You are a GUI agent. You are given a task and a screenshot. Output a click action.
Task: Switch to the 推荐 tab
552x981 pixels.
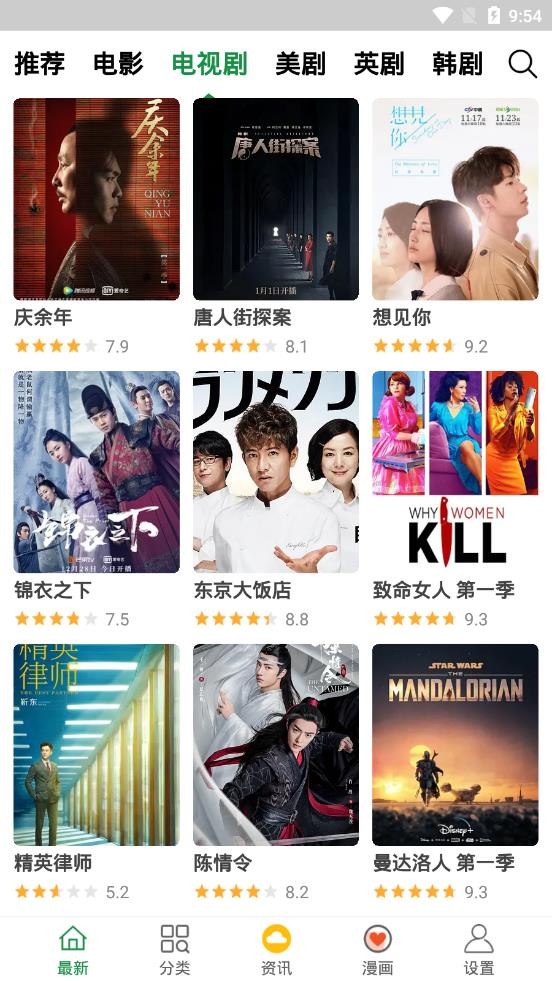tap(39, 64)
